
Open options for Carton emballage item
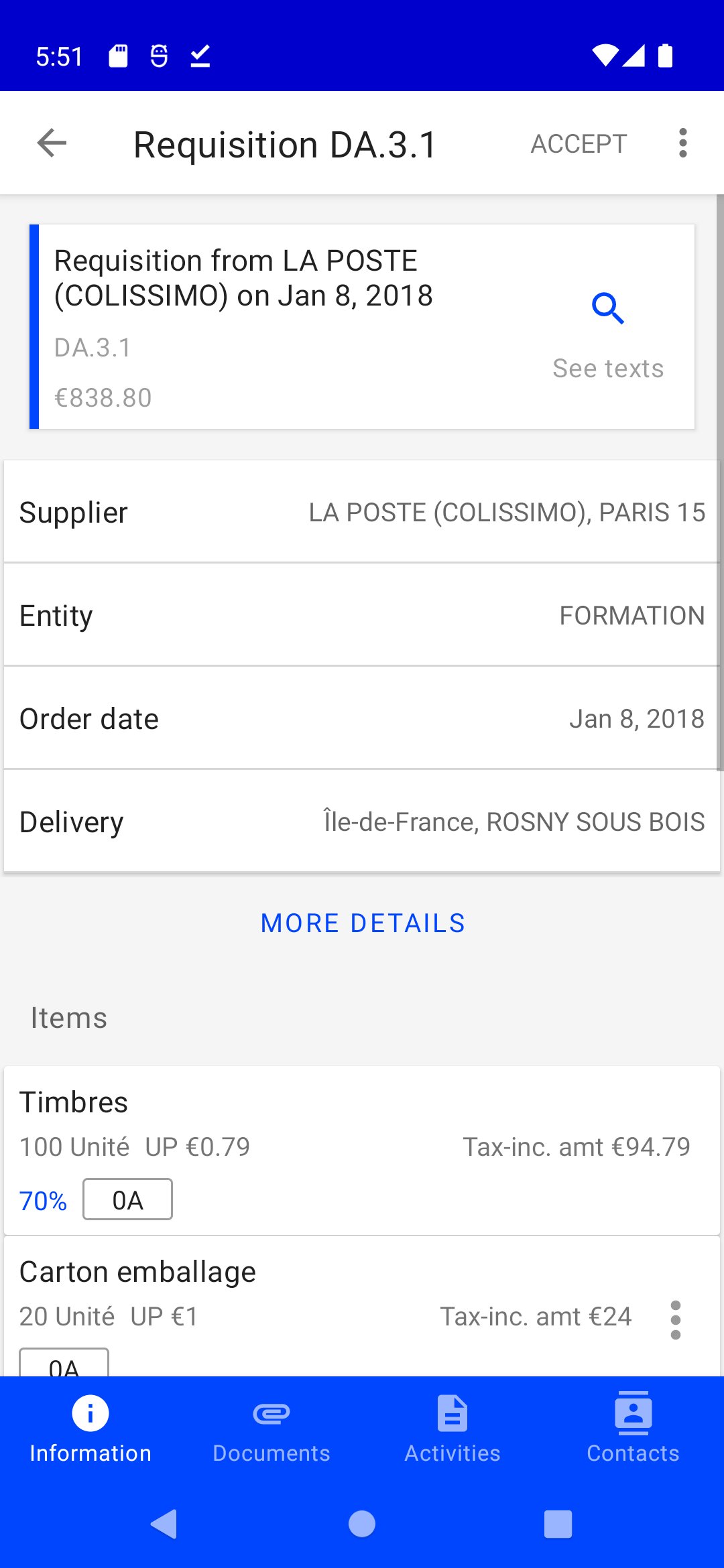tap(675, 1319)
